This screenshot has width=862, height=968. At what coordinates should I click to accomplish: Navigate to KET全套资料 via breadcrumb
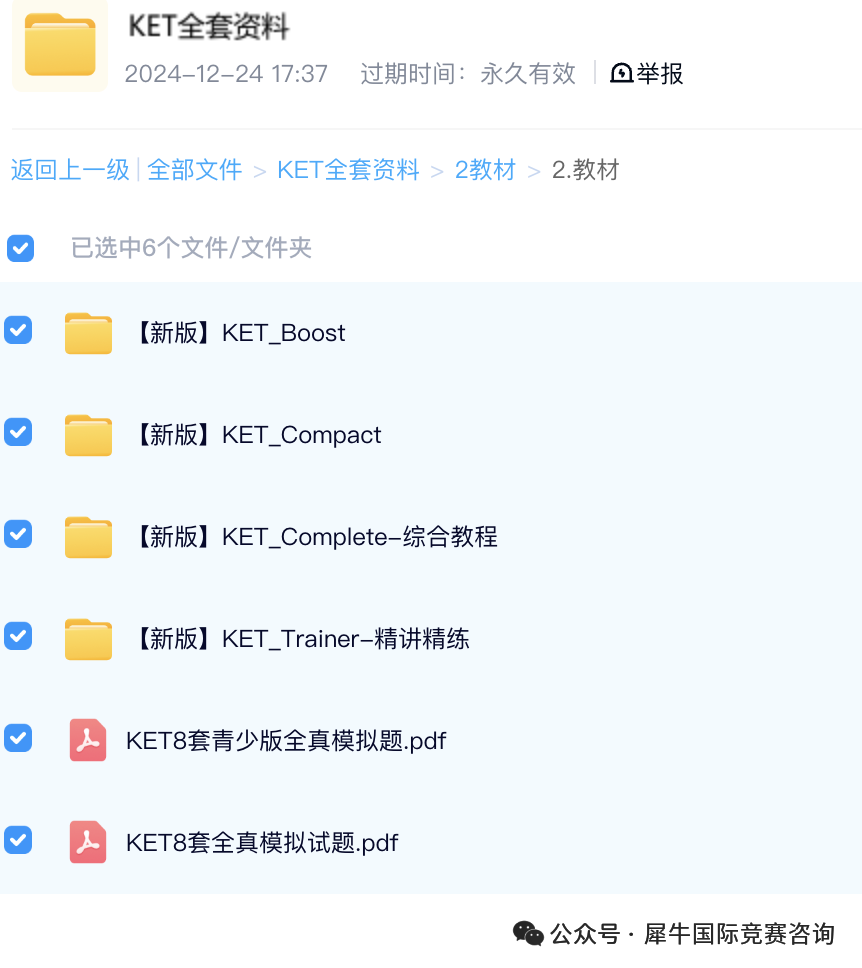coord(348,170)
